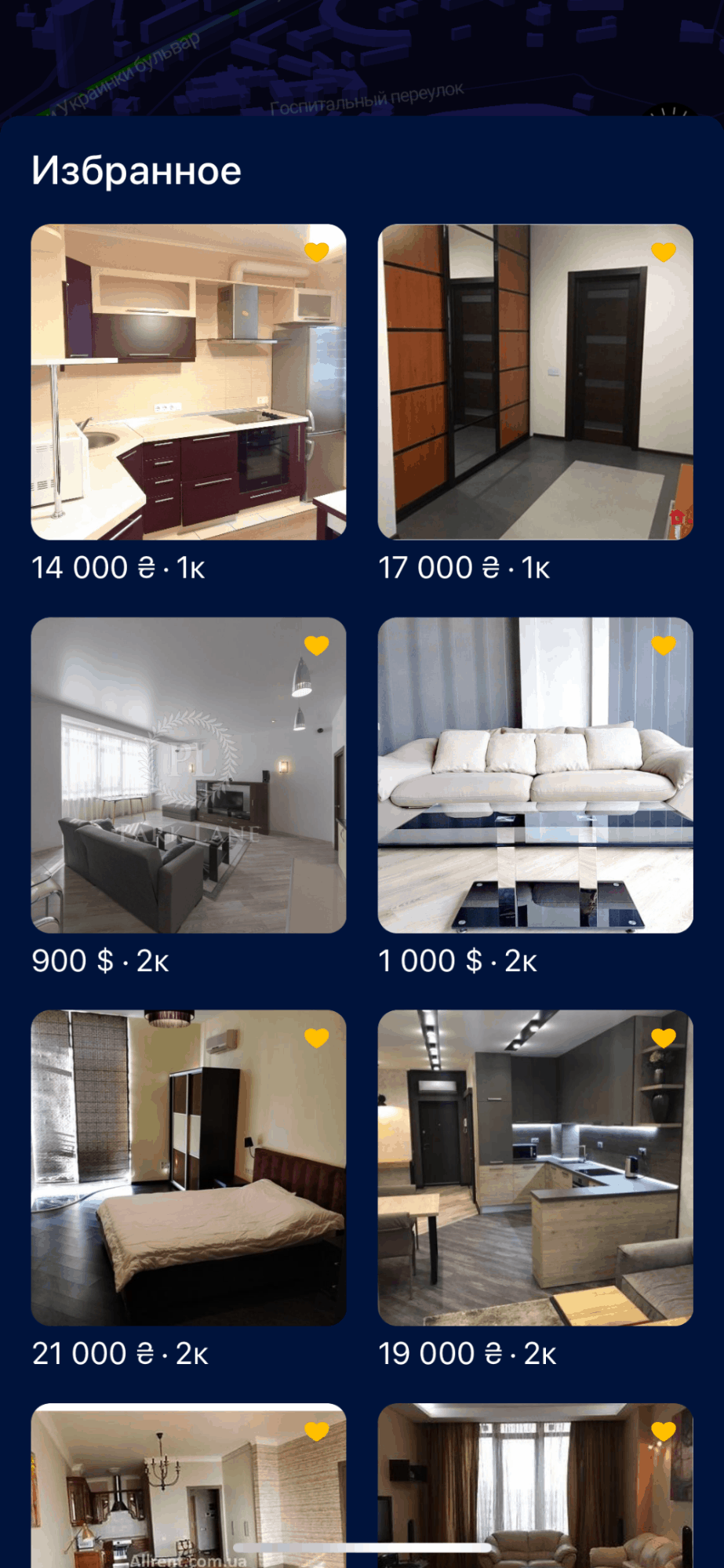Unlike the 1 000 $ apartment heart
Image resolution: width=724 pixels, height=1568 pixels.
pyautogui.click(x=664, y=645)
